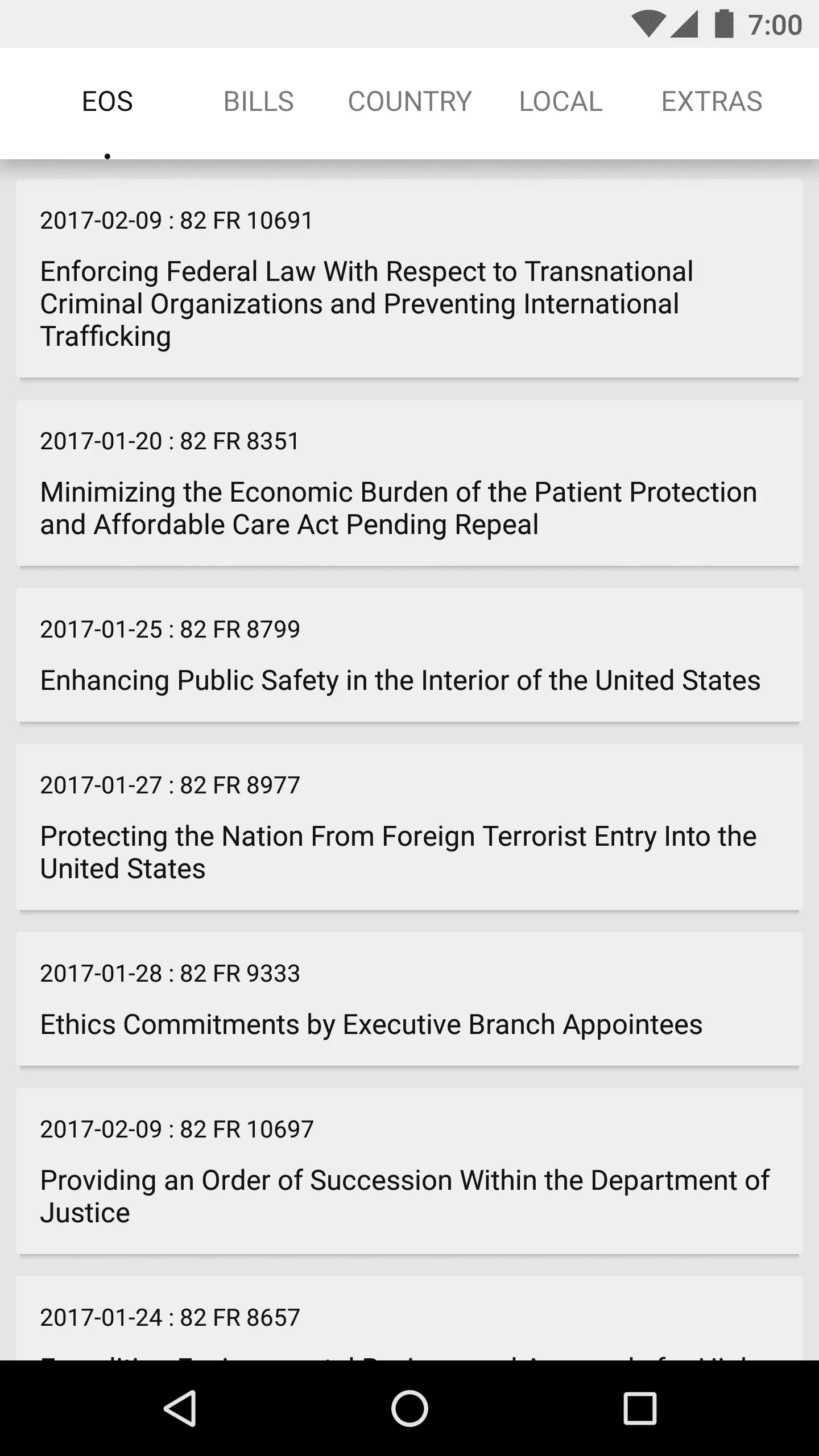
Task: Open the COUNTRY tab
Action: [x=409, y=102]
